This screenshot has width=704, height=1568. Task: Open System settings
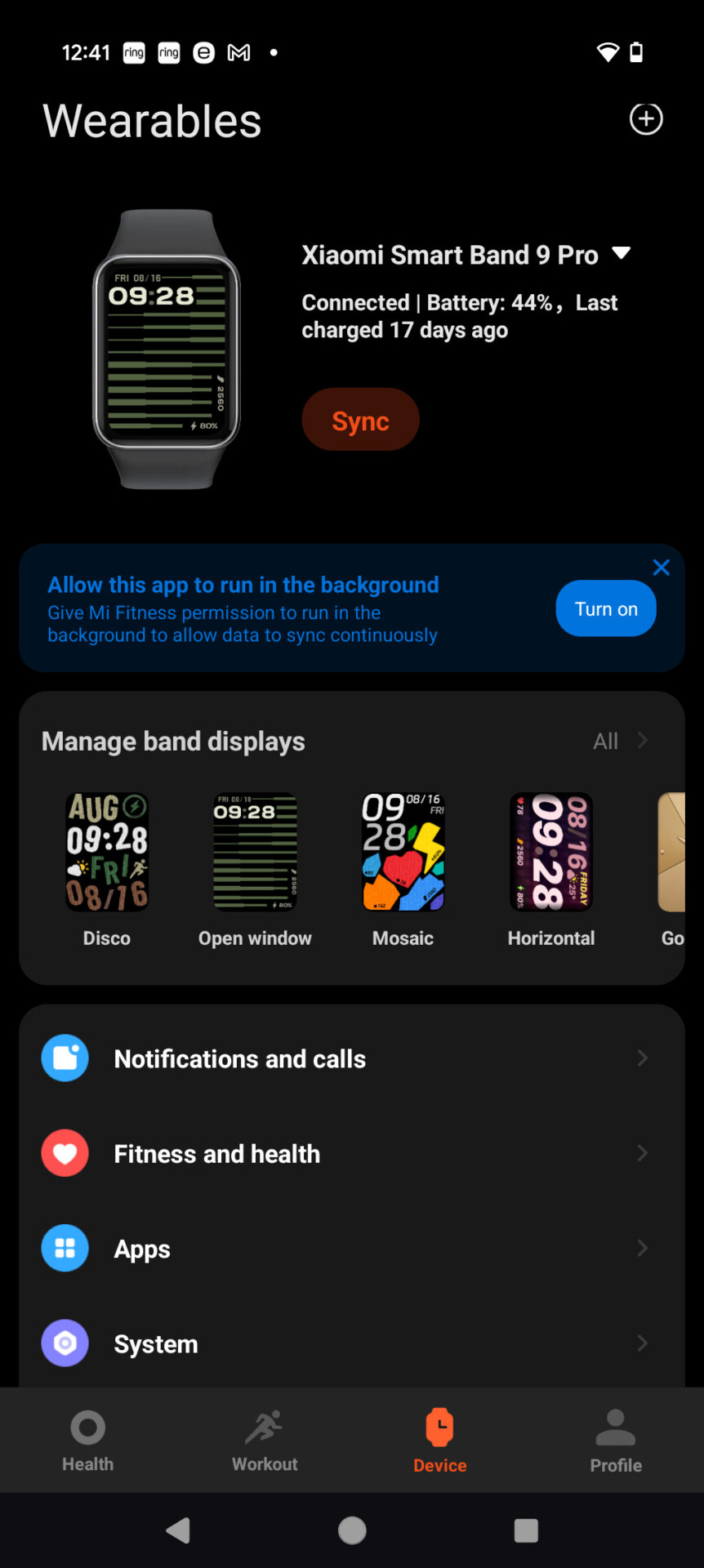point(352,1343)
